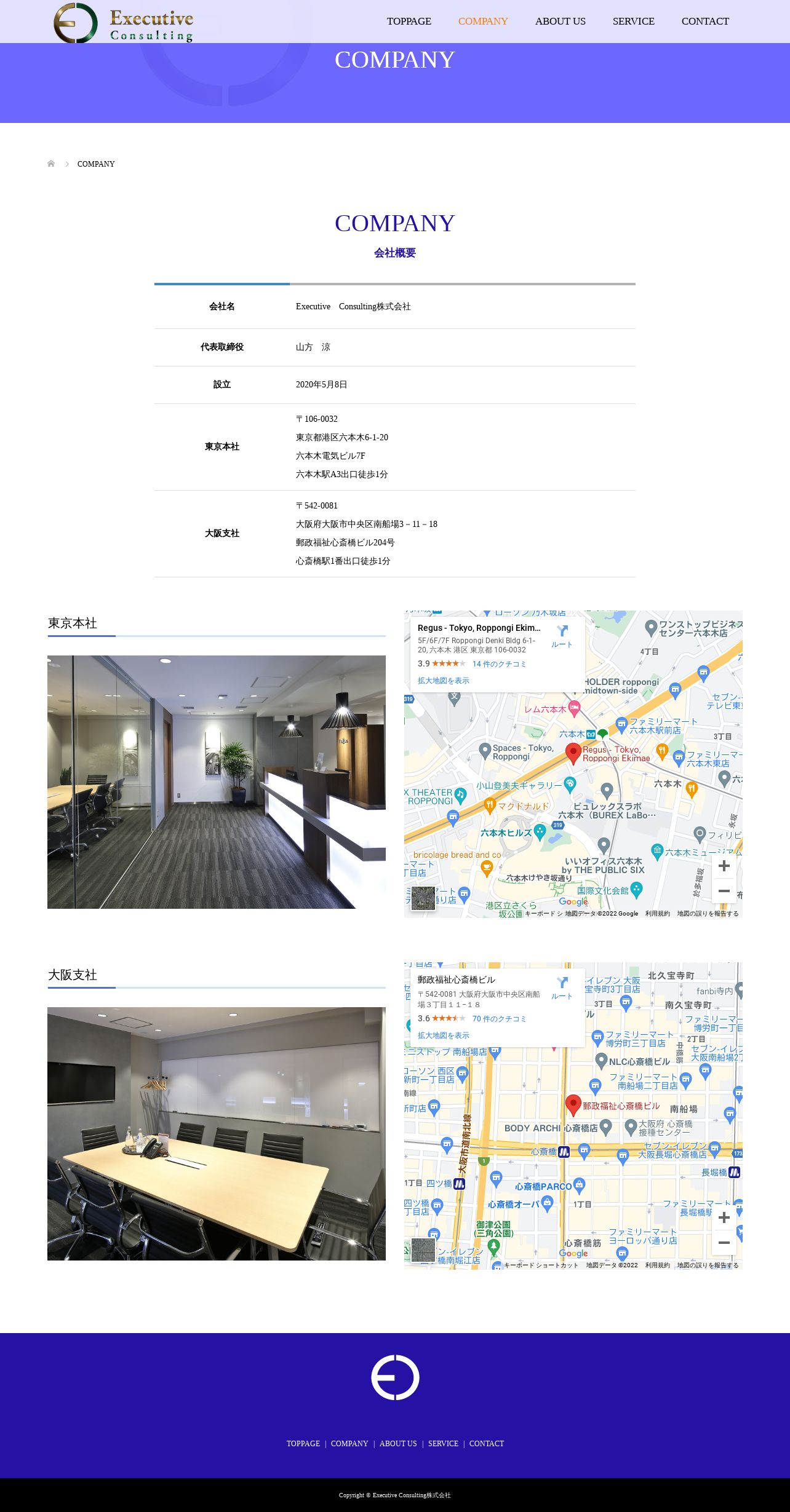Open the 14 reviews link on the Tokyo map
The width and height of the screenshot is (790, 1512).
[499, 664]
